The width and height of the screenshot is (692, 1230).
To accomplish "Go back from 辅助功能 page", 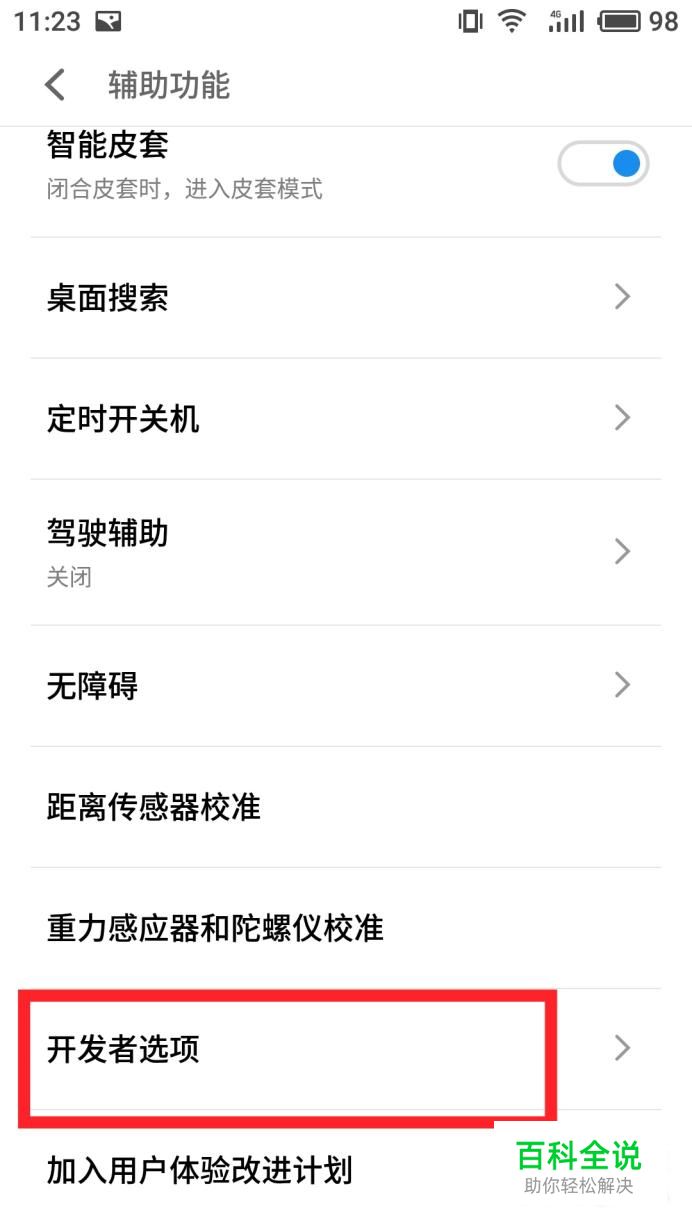I will pos(55,85).
